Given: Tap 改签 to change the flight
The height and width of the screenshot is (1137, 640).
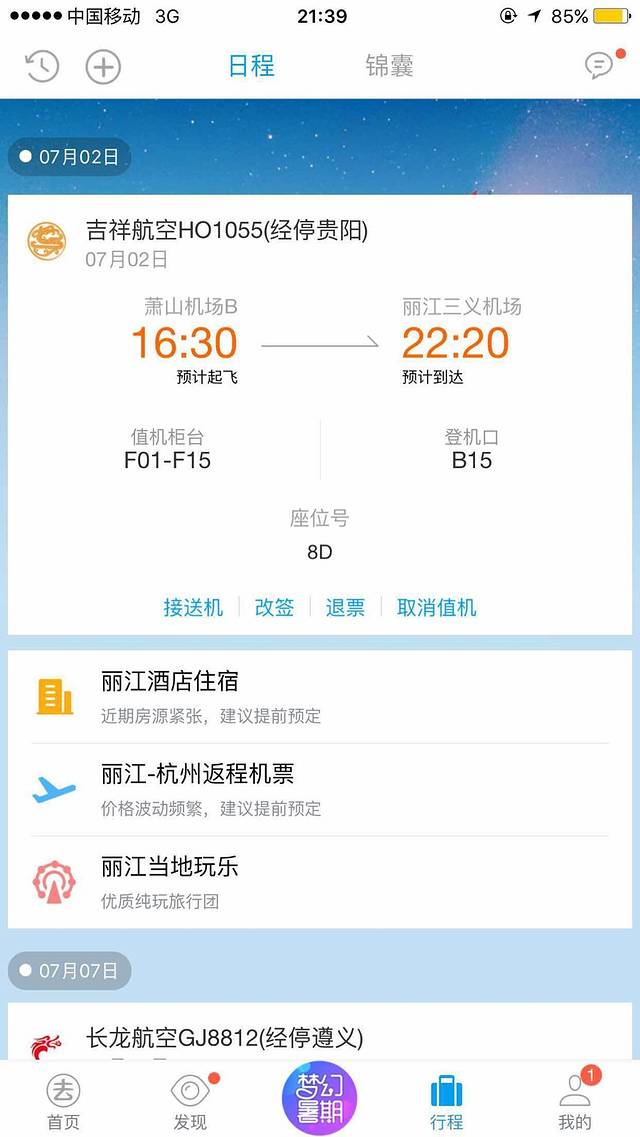Looking at the screenshot, I should pyautogui.click(x=275, y=607).
